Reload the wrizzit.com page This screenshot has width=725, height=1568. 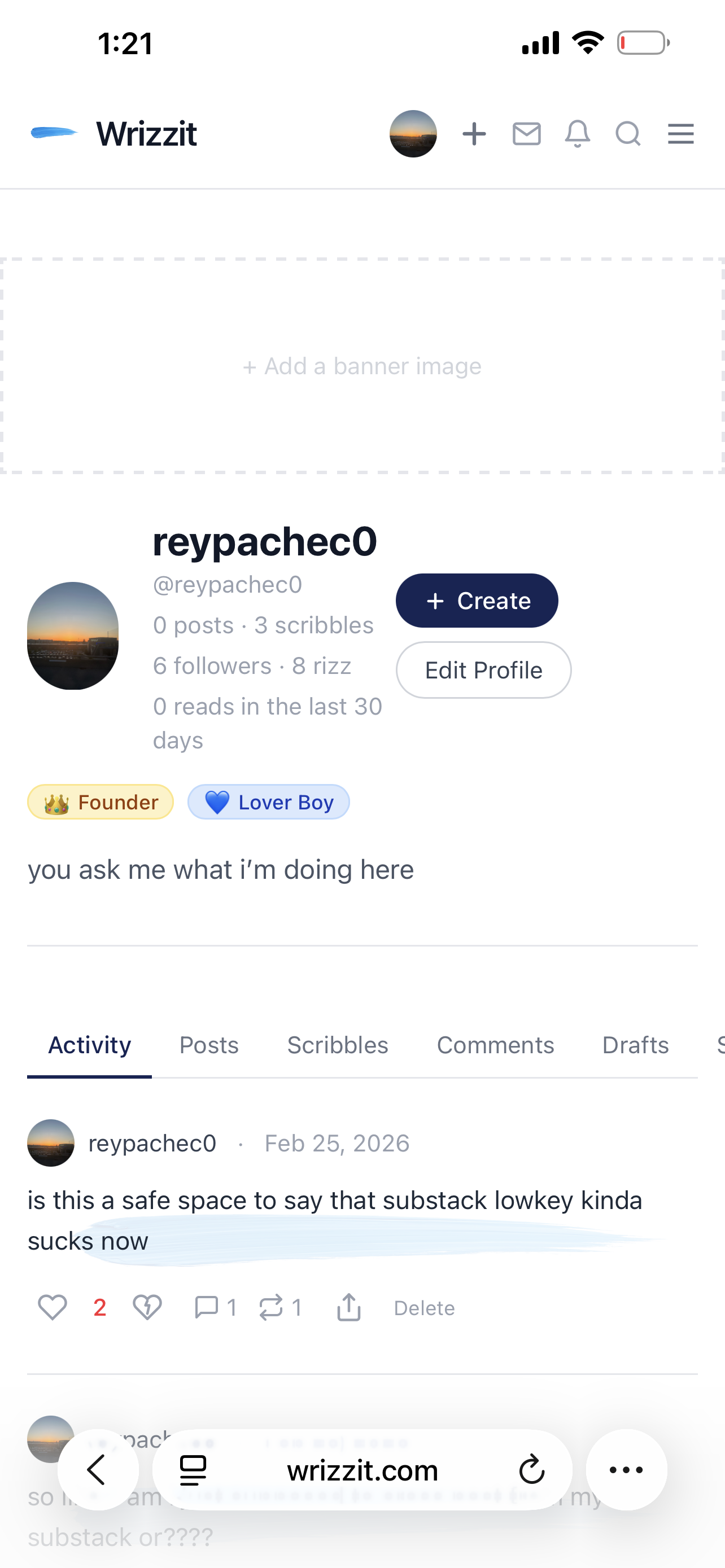(531, 1470)
